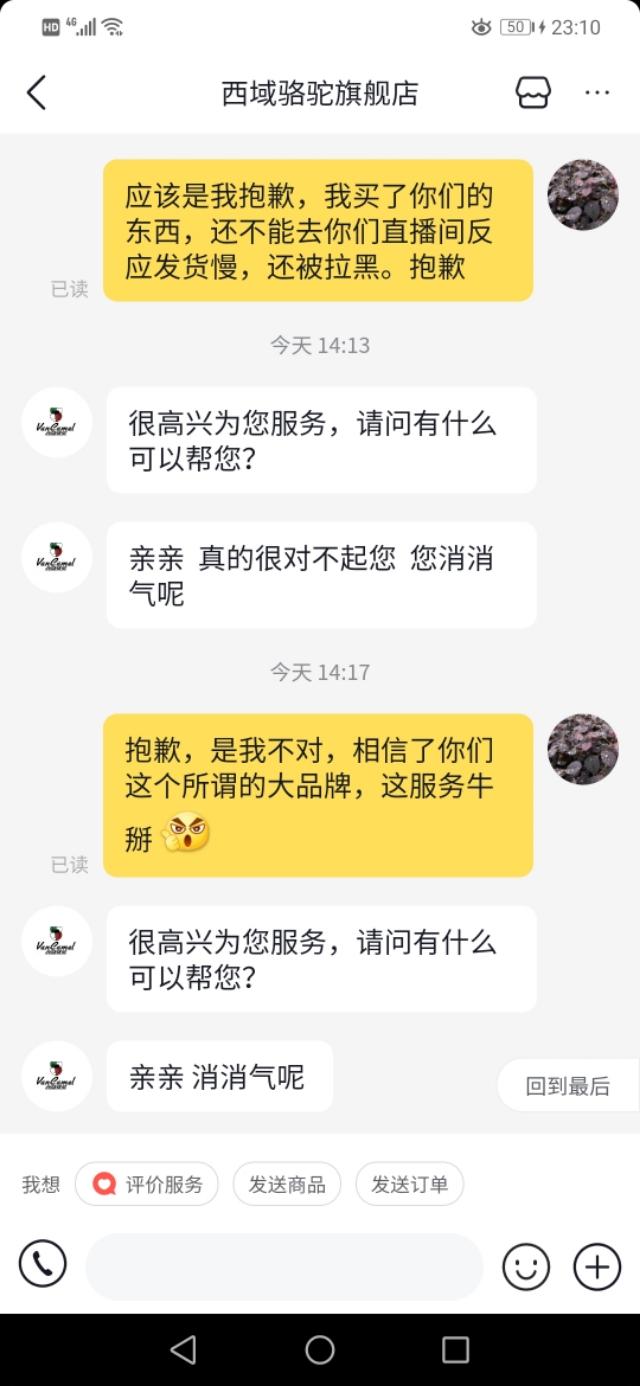Select the 评价服务 chip
640x1386 pixels.
pyautogui.click(x=147, y=1185)
